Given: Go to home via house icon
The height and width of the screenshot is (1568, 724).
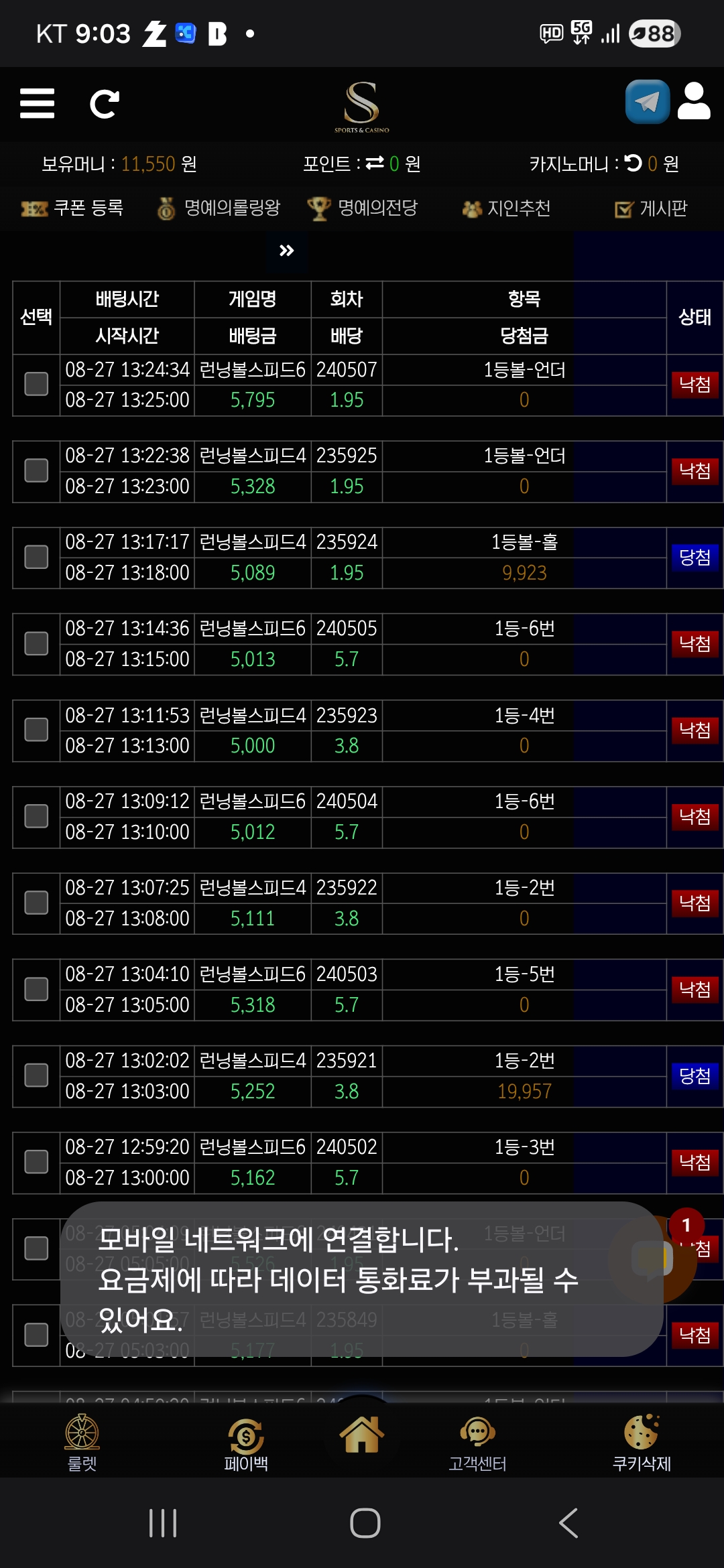Looking at the screenshot, I should click(362, 1434).
